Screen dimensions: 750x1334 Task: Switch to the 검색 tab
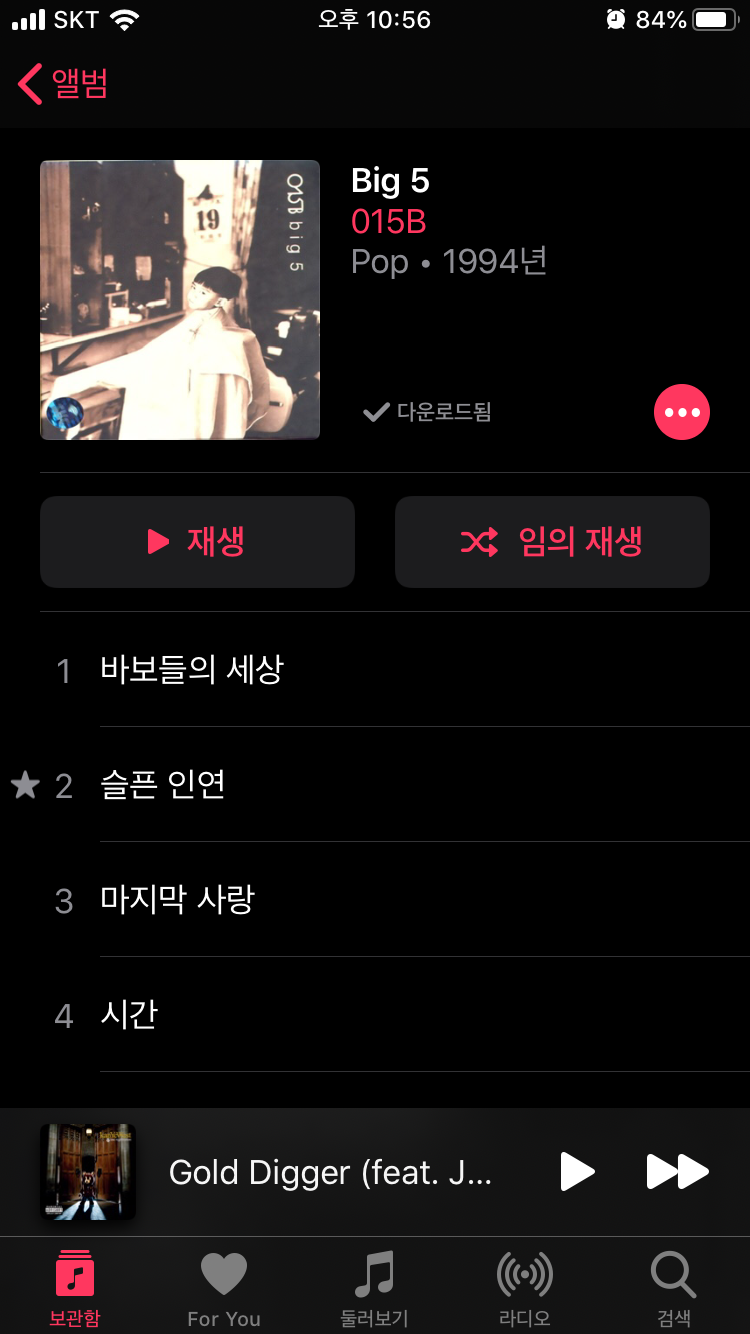coord(674,1288)
